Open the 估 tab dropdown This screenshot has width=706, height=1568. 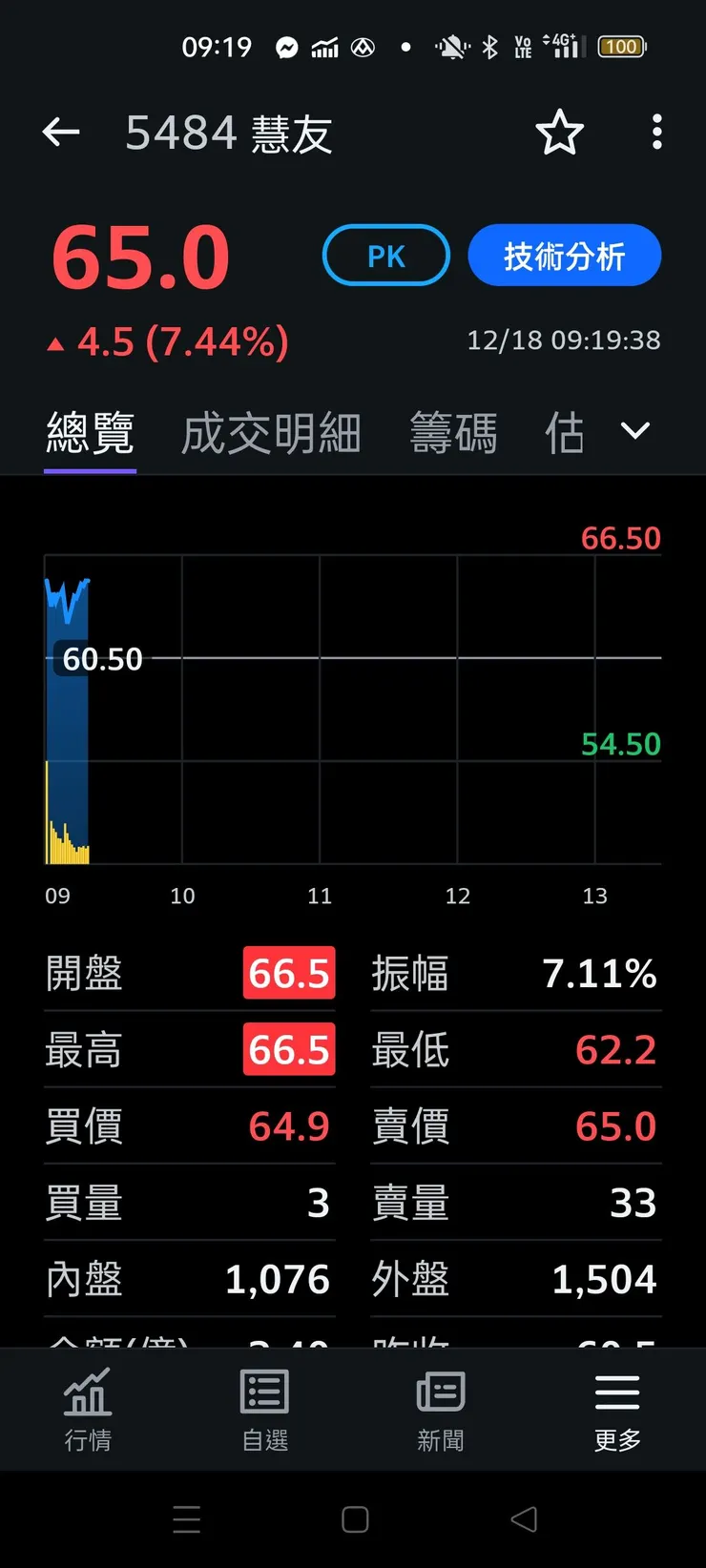click(565, 431)
